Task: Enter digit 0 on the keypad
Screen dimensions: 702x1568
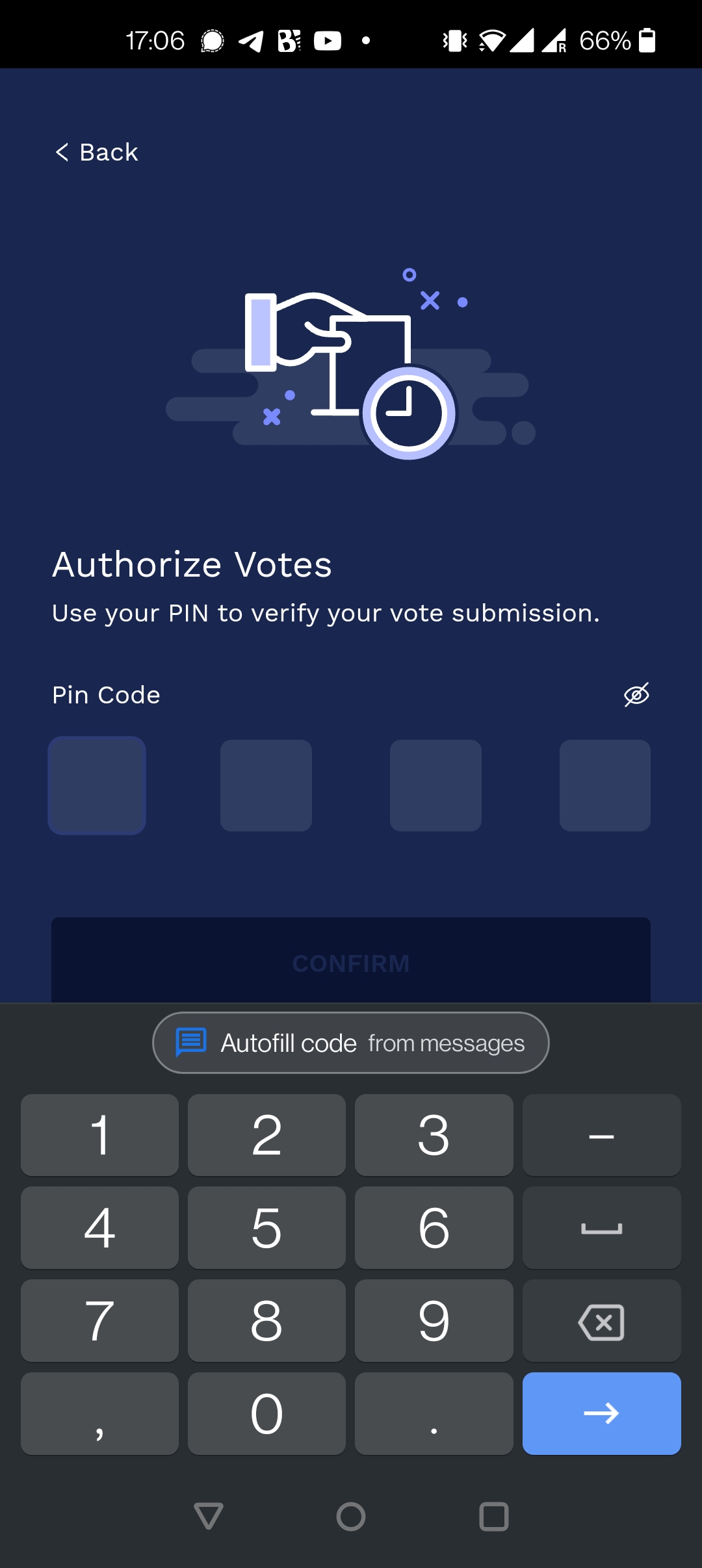Action: 266,1414
